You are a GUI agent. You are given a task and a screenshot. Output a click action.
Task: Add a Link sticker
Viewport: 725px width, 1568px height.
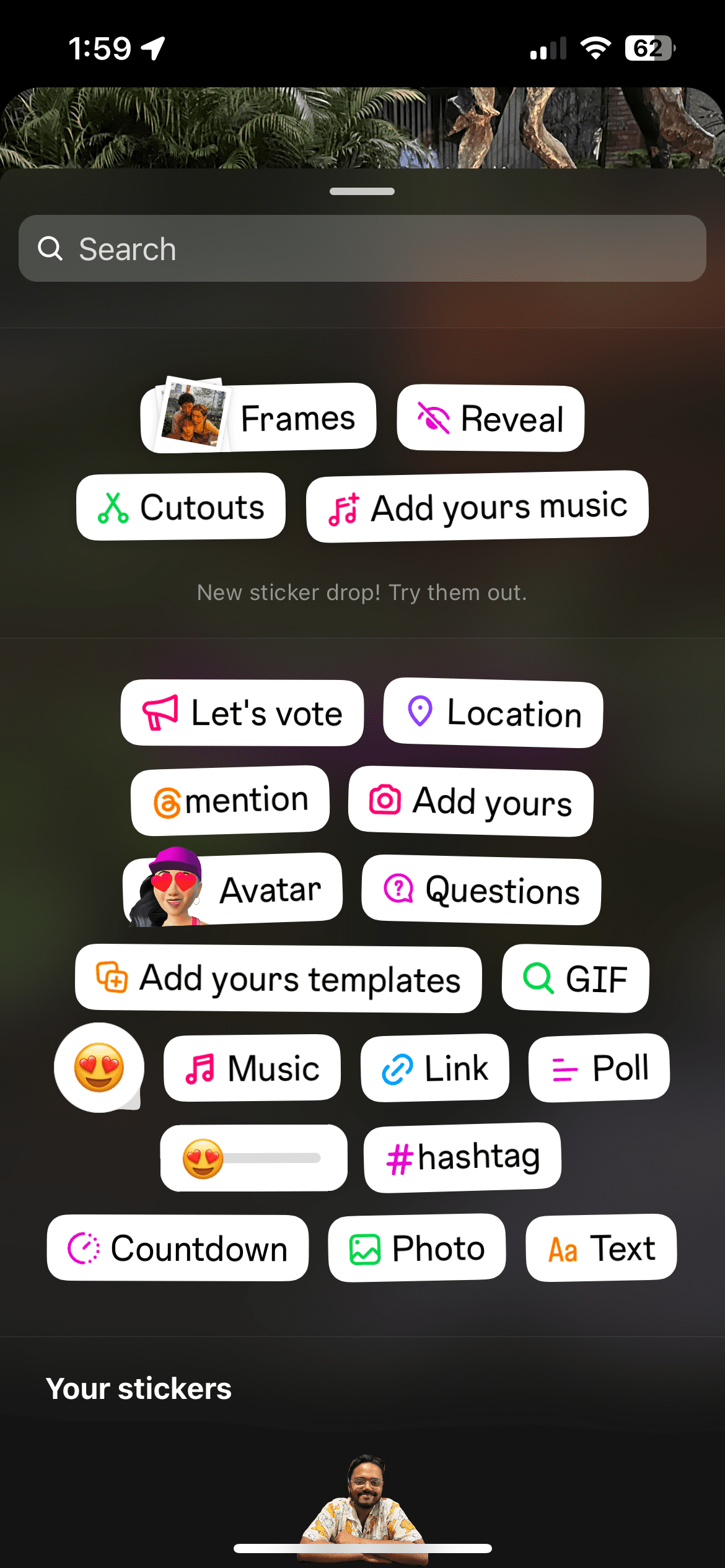point(434,1068)
